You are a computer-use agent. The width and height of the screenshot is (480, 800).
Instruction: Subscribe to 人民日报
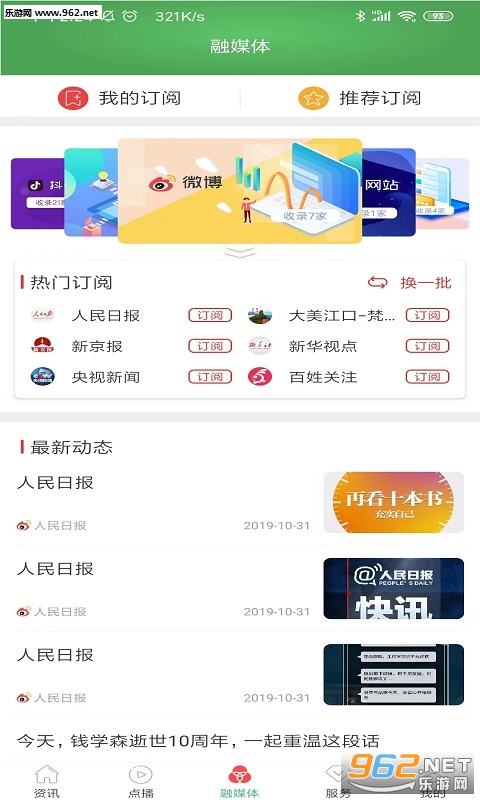tap(210, 315)
